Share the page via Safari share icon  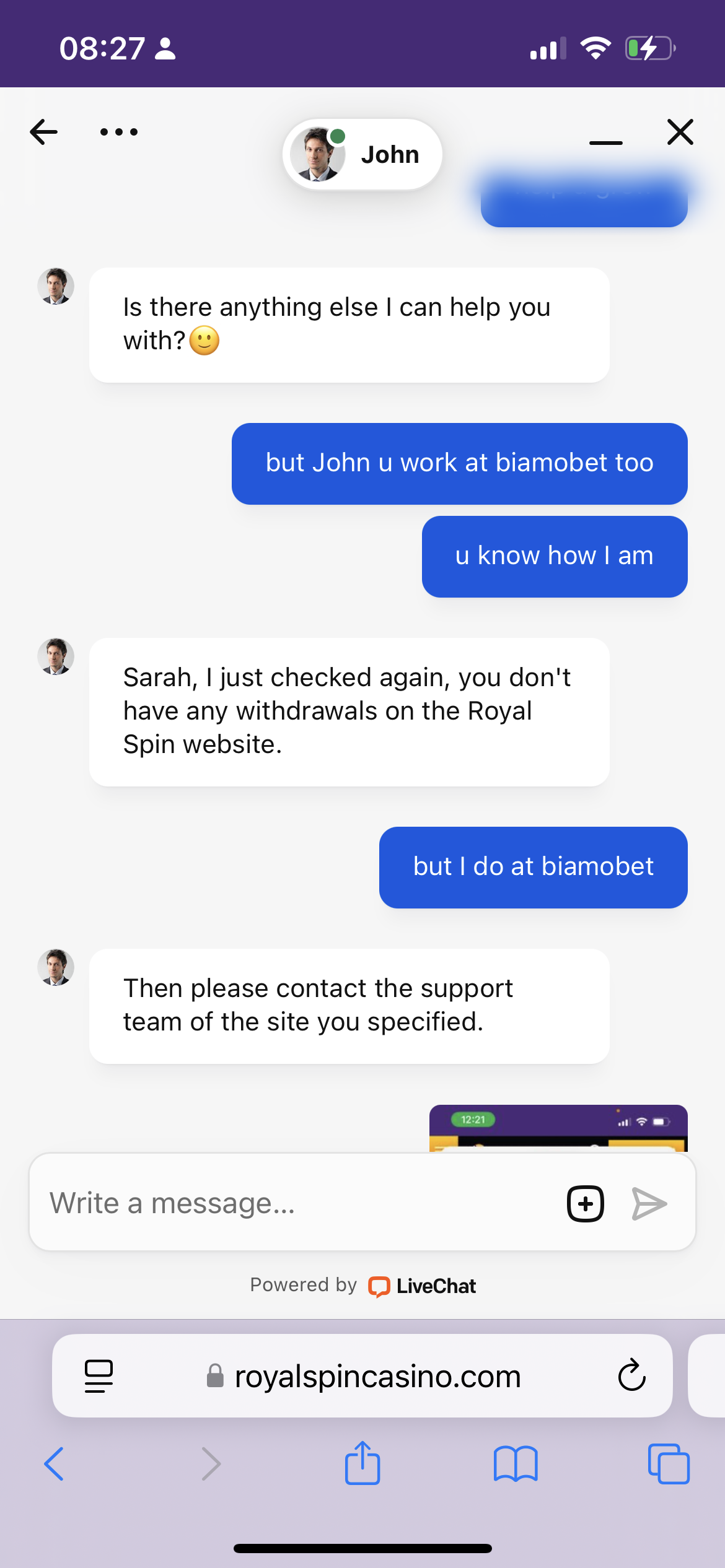click(x=362, y=1463)
